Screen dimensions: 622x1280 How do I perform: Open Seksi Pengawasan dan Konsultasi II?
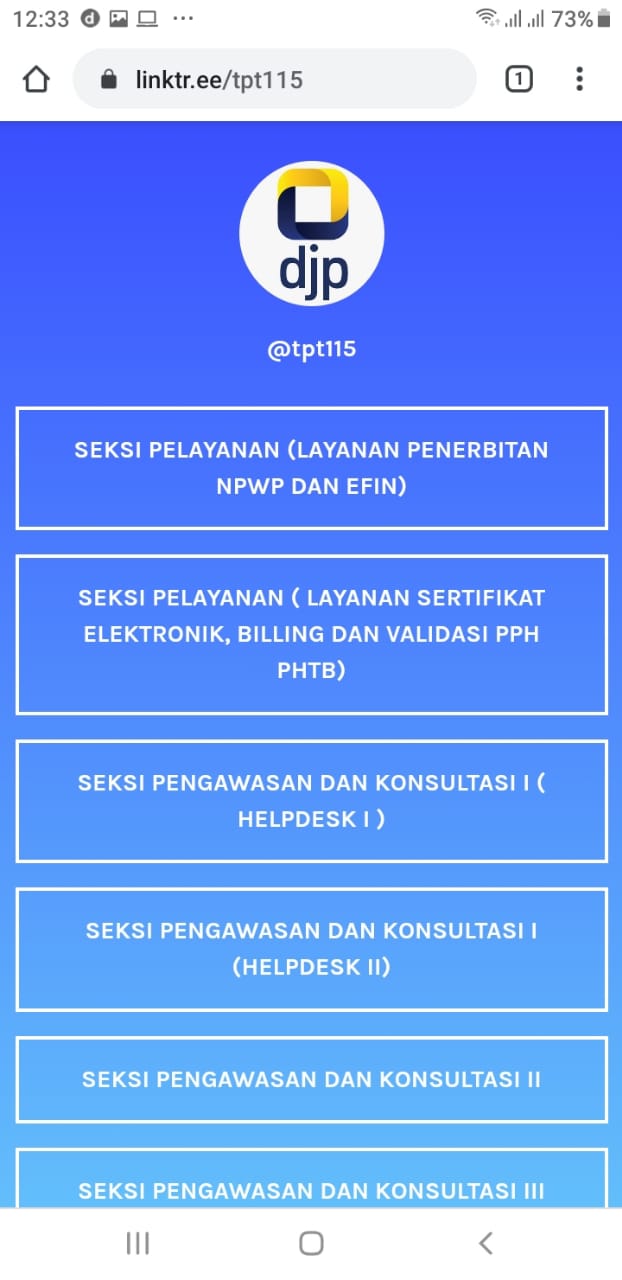311,1080
